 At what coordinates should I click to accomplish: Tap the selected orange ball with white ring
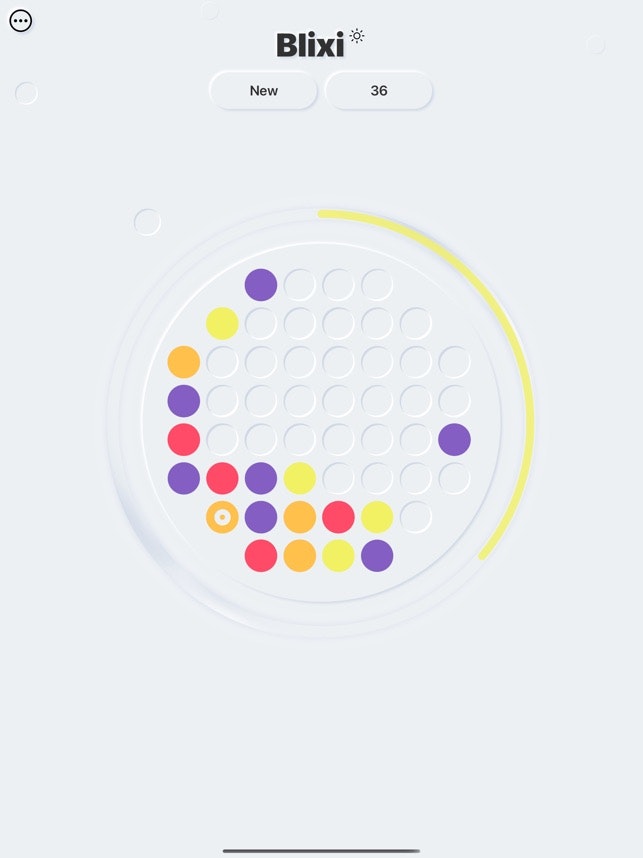(222, 517)
